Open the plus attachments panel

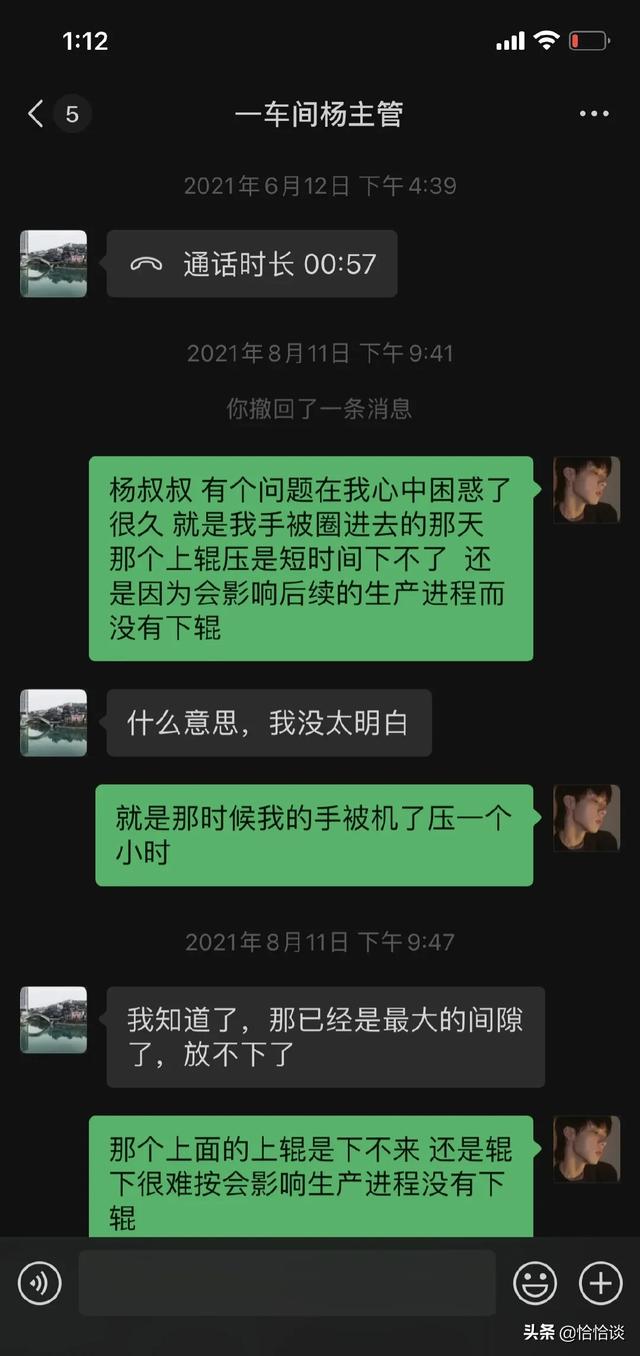(600, 1282)
